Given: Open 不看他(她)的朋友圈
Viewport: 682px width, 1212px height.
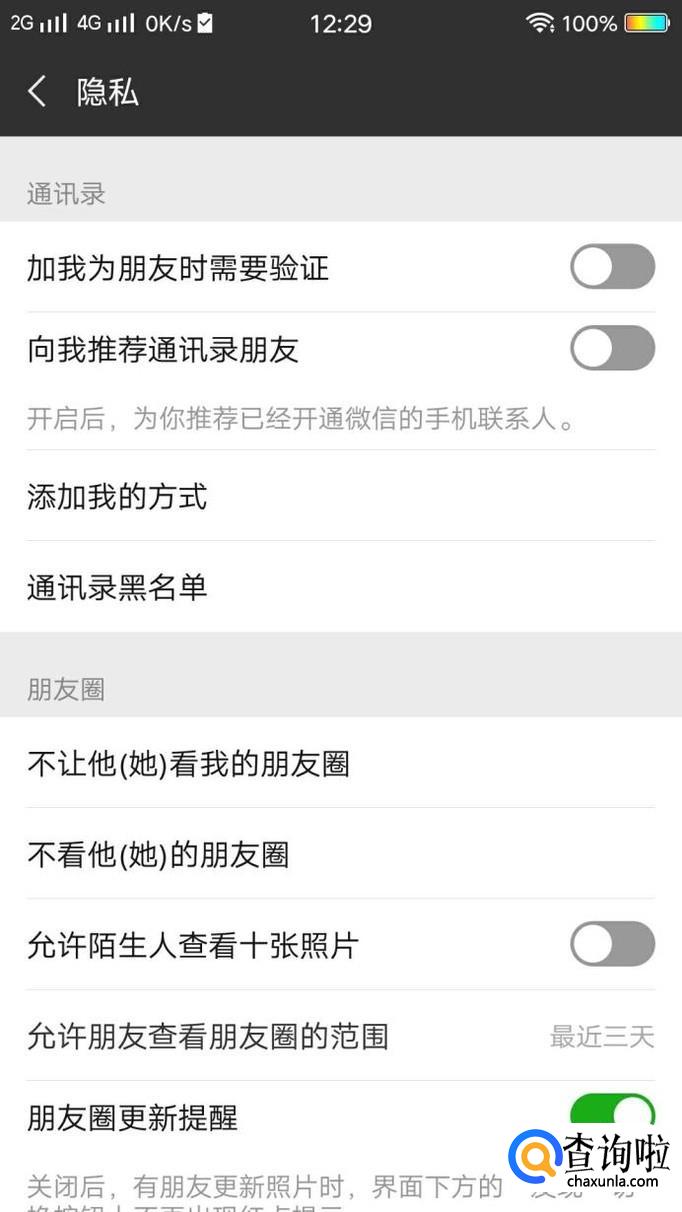Looking at the screenshot, I should (340, 855).
